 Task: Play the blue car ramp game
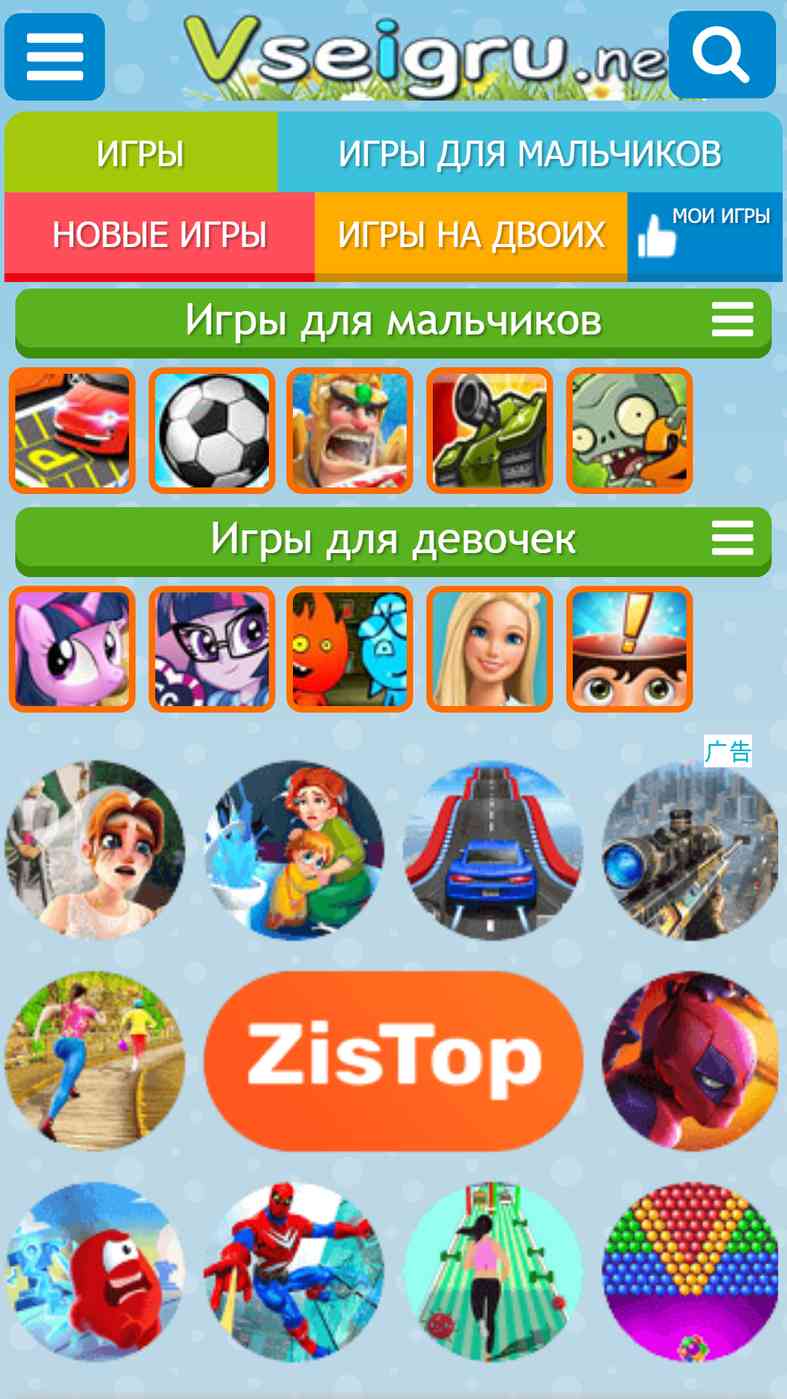click(492, 851)
